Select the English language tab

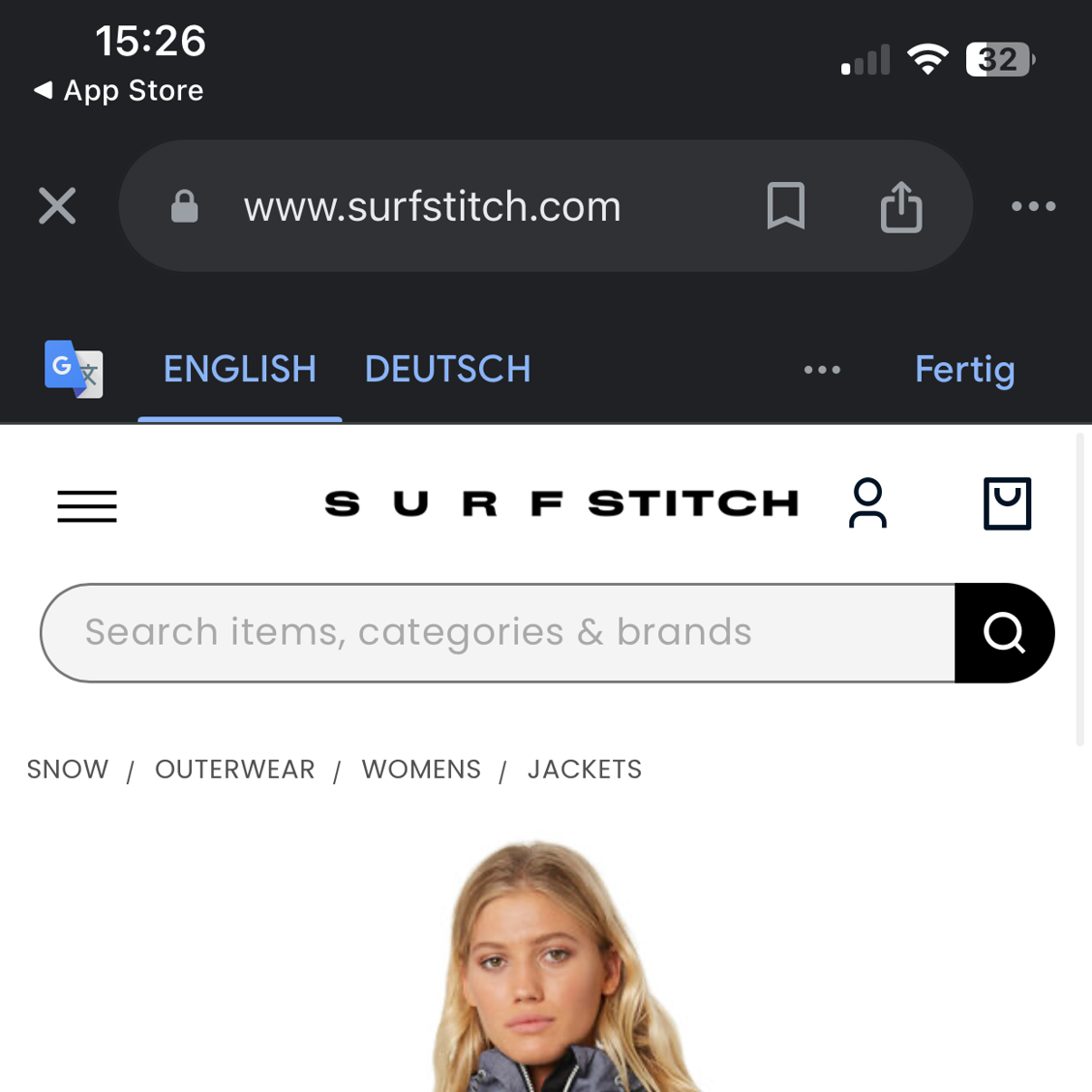[239, 369]
